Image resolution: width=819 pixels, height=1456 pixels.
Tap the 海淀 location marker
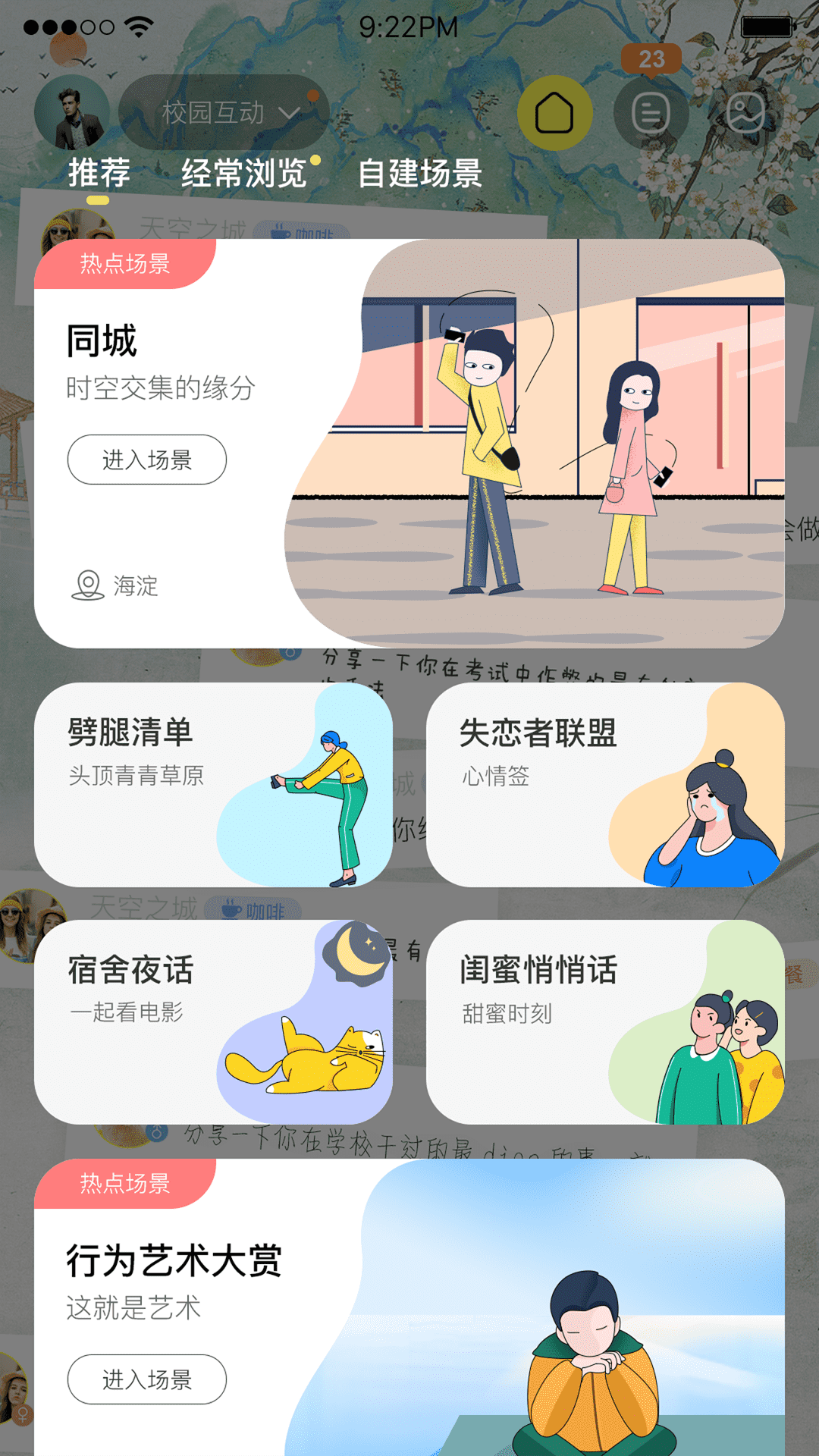tap(115, 585)
